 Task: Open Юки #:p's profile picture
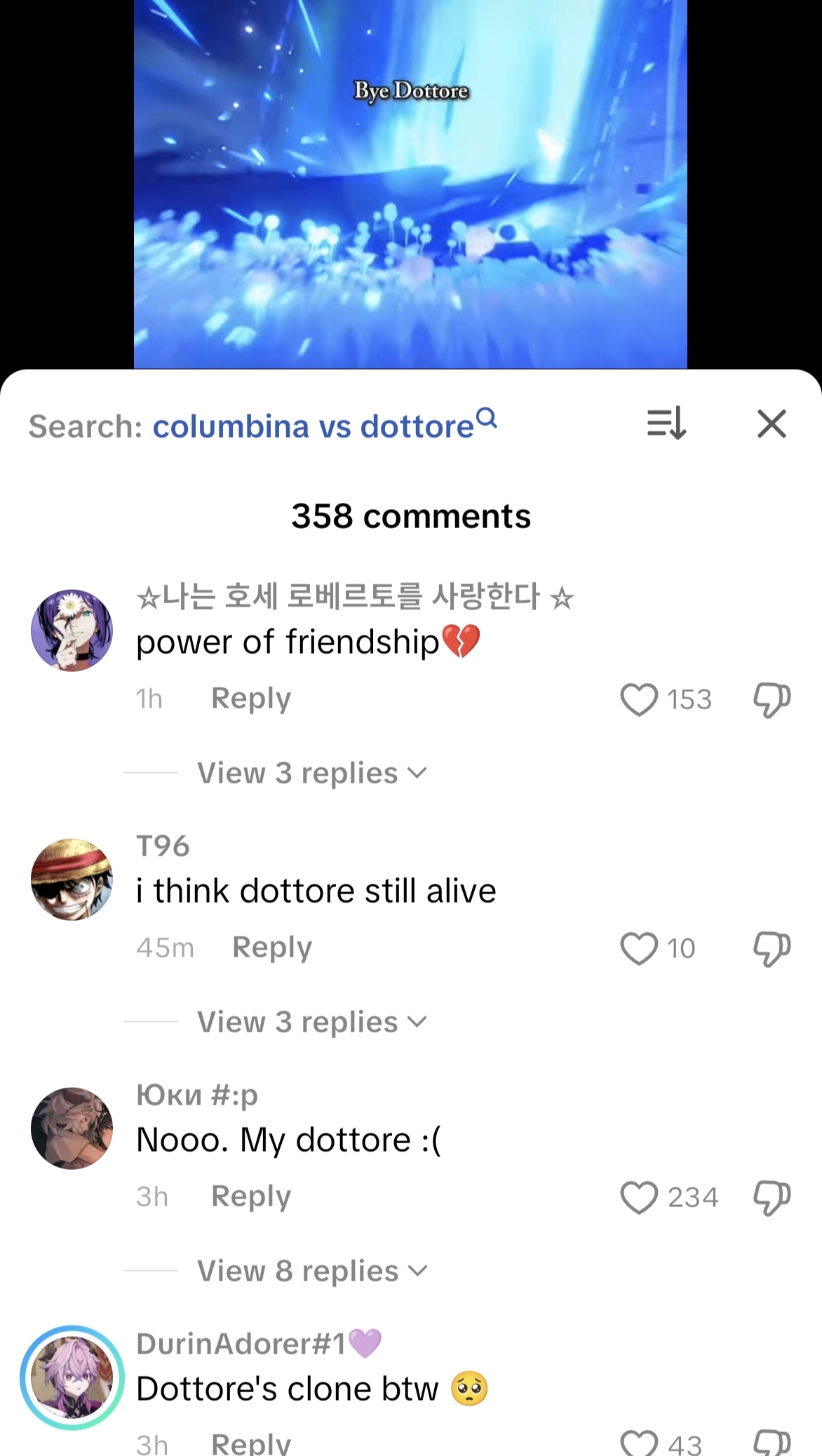click(x=72, y=1128)
